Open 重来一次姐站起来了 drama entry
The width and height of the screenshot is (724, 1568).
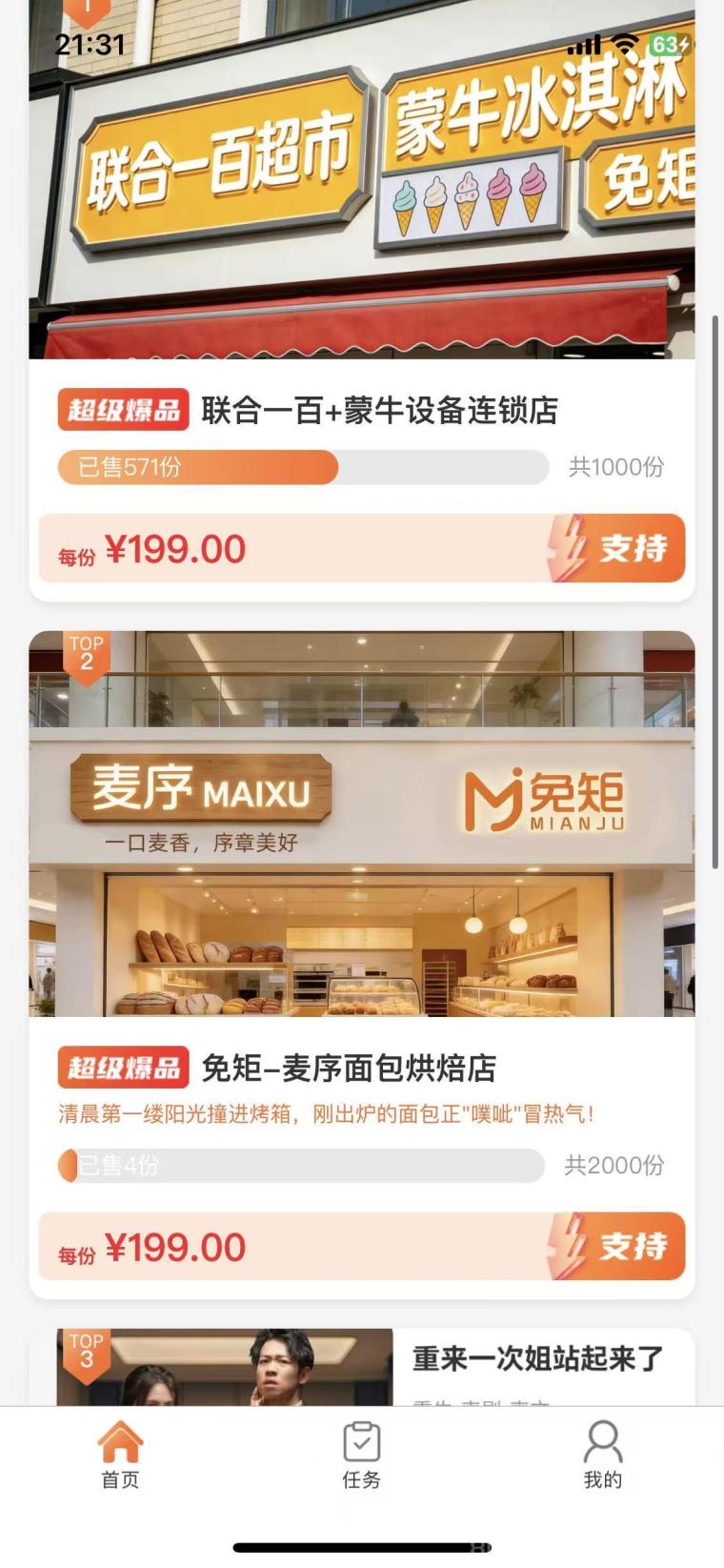pos(536,1359)
